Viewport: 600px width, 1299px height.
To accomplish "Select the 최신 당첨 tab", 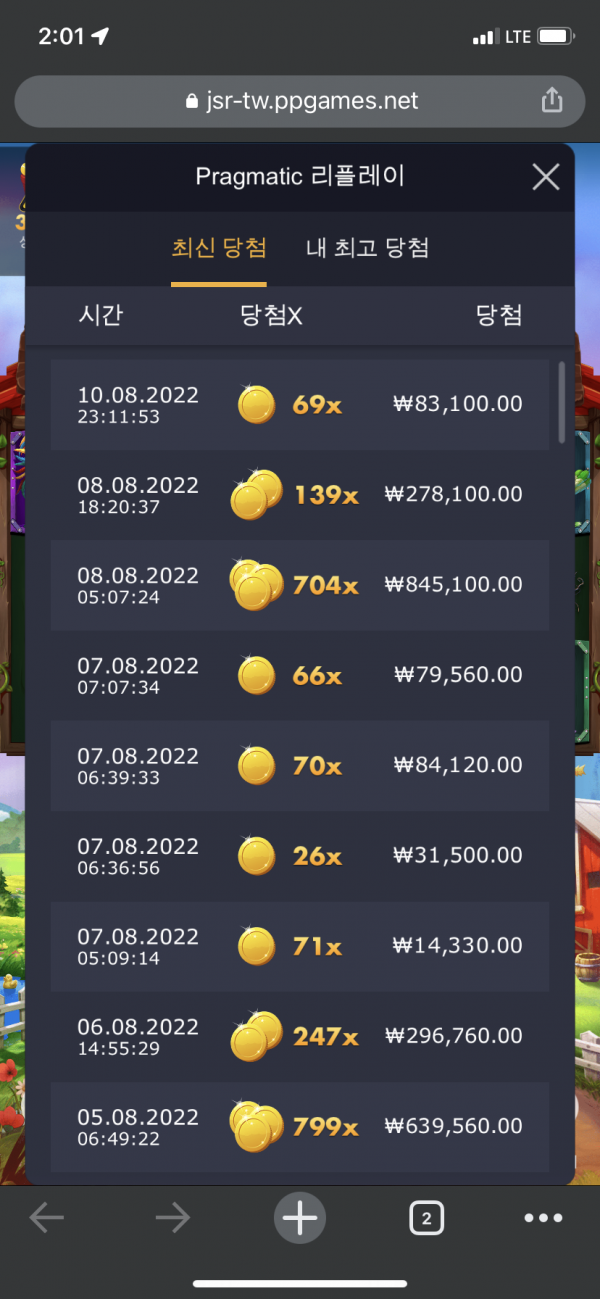I will (x=219, y=248).
